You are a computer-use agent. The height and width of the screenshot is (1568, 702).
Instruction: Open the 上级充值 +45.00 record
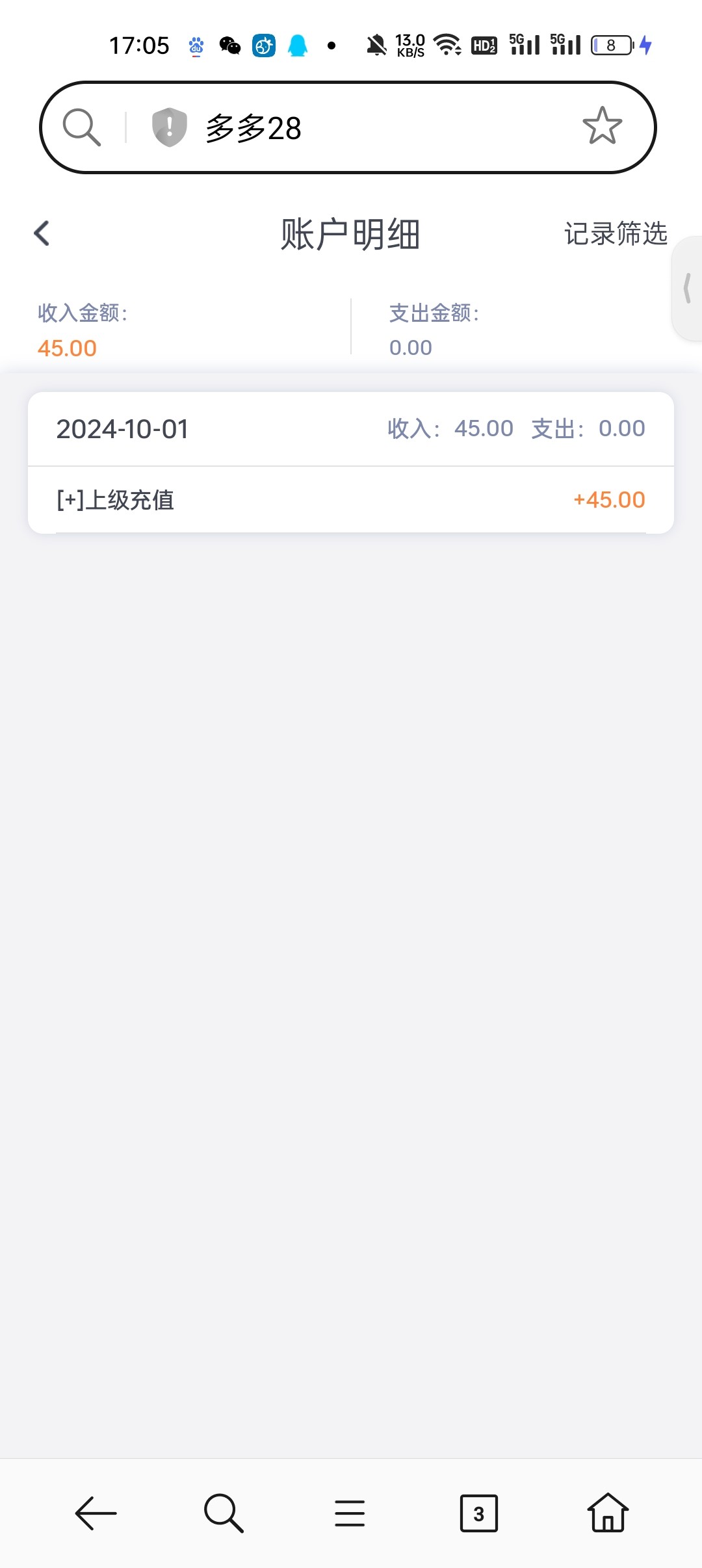coord(351,500)
